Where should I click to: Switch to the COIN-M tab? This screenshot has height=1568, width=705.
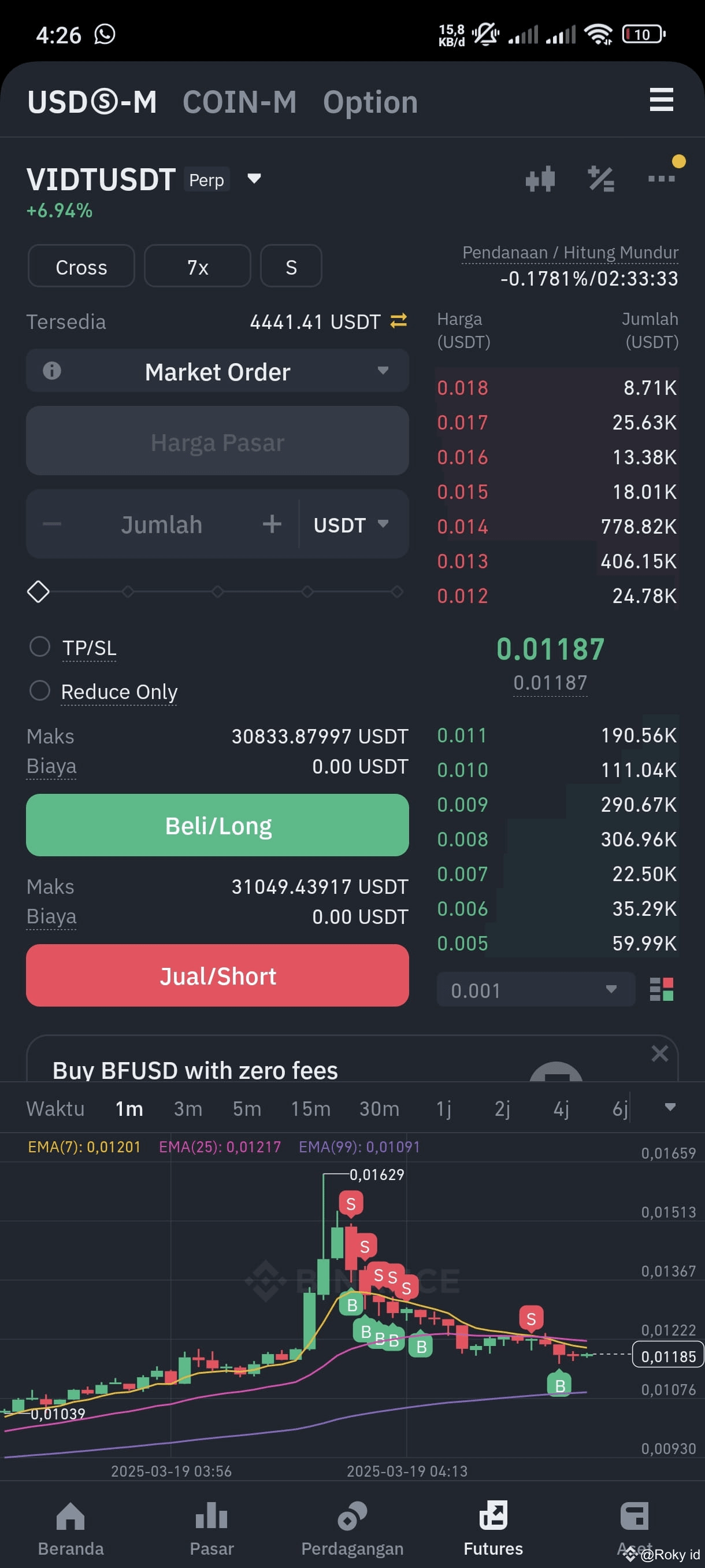(240, 101)
